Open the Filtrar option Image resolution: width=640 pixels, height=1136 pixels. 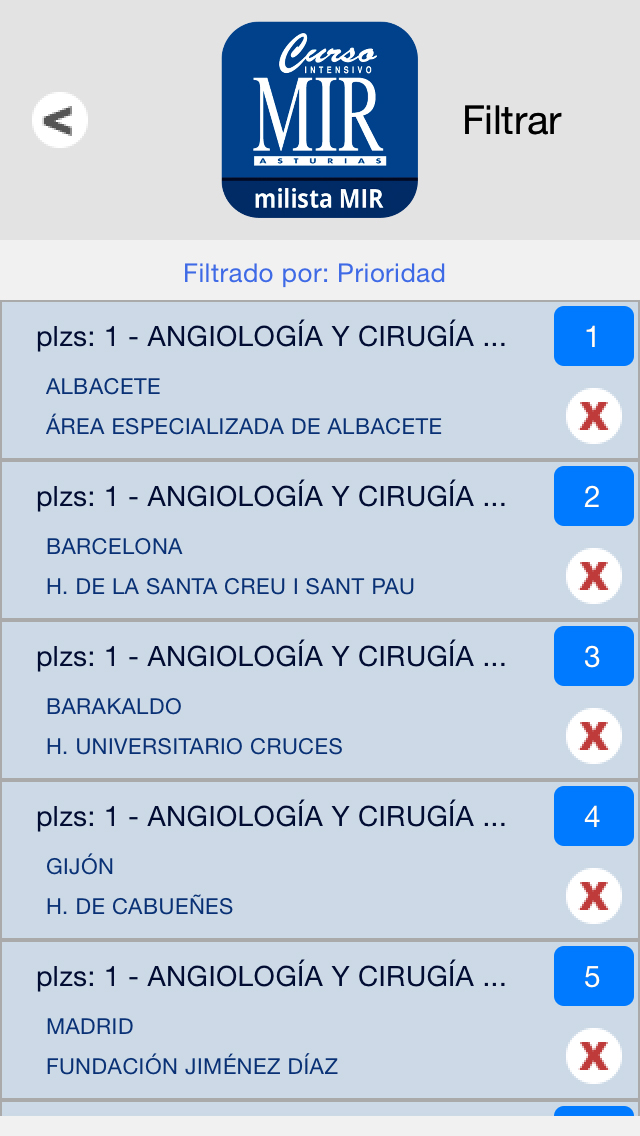click(x=512, y=120)
